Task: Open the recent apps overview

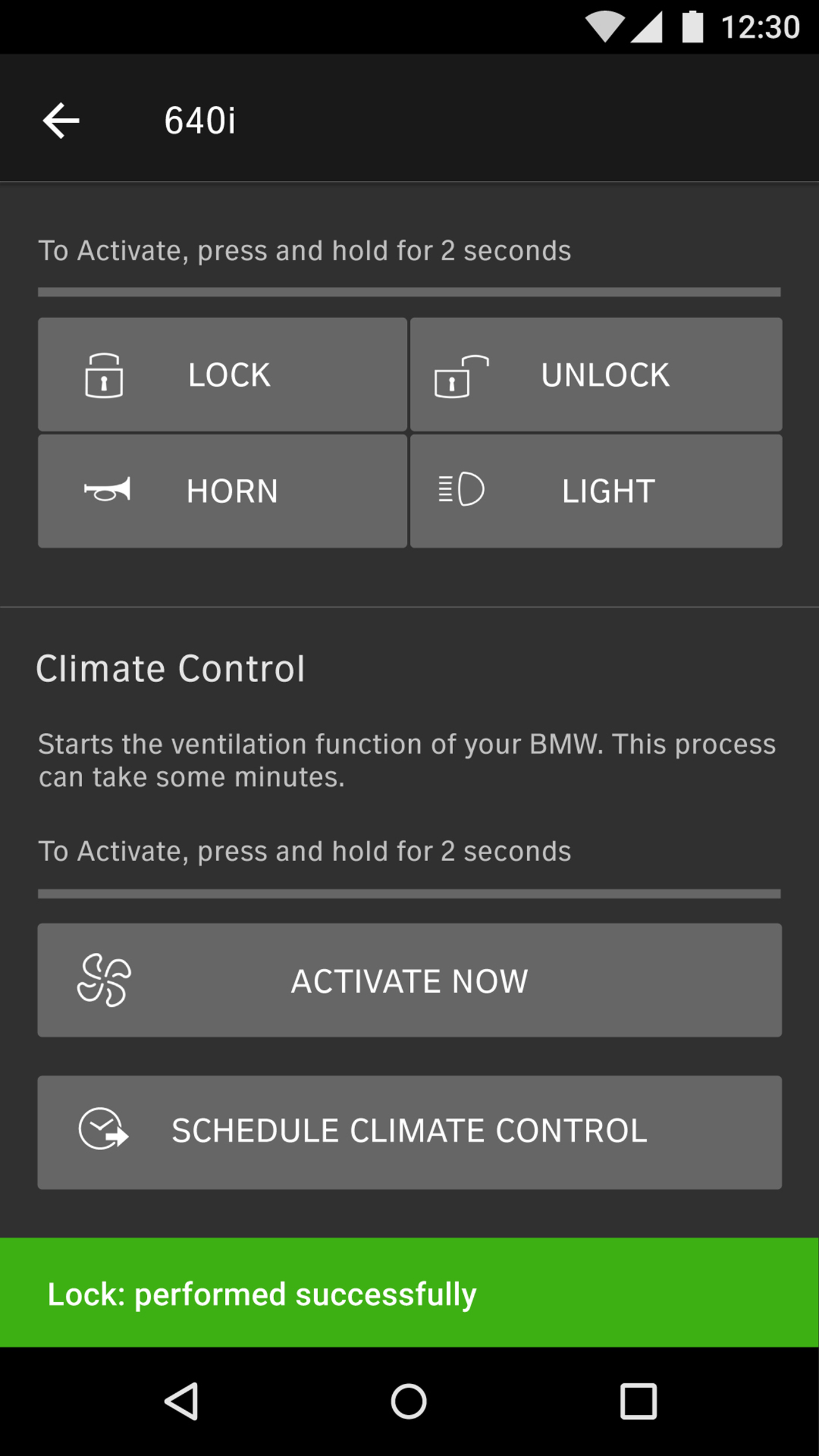Action: (x=638, y=1401)
